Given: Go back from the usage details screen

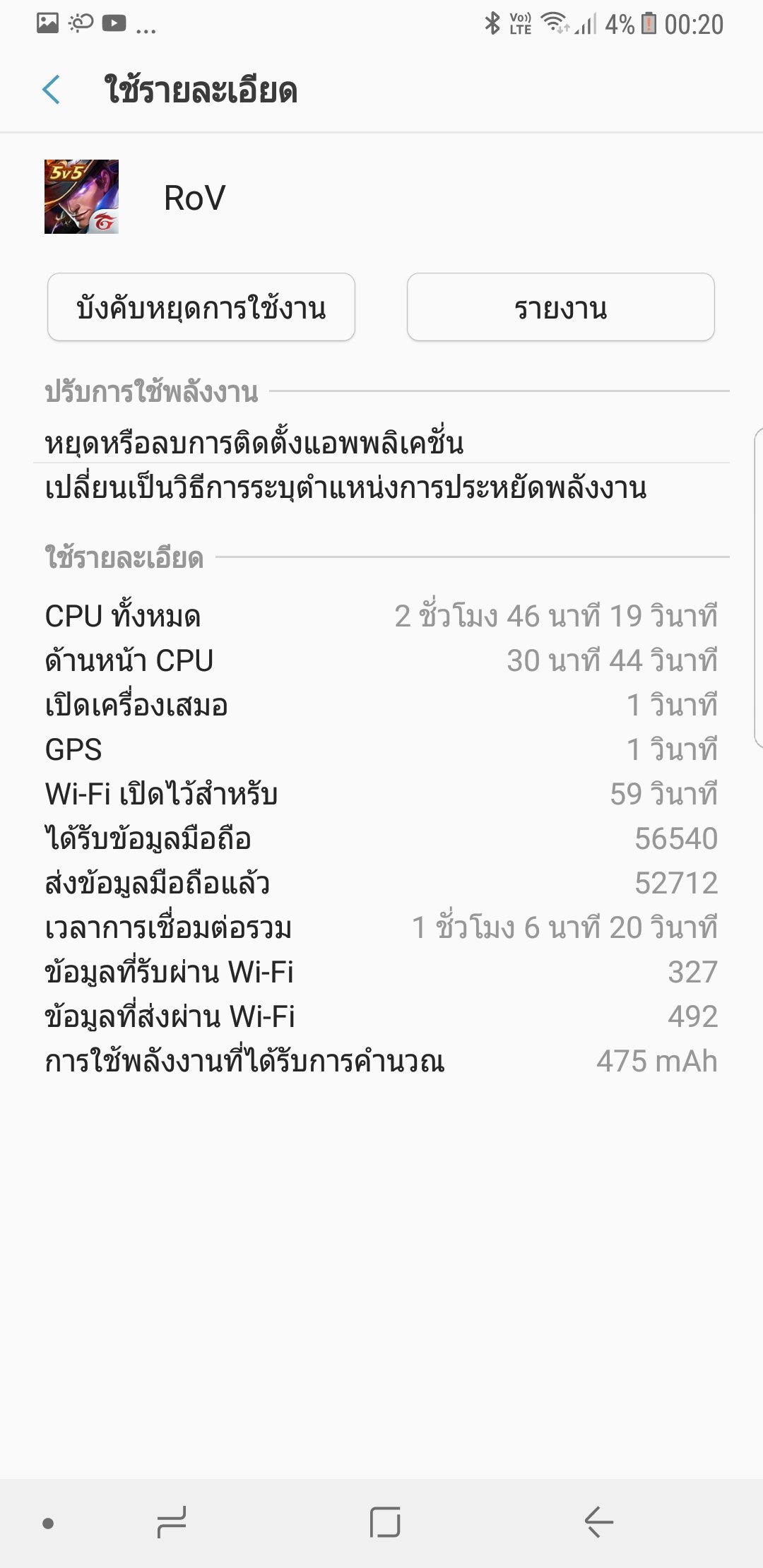Looking at the screenshot, I should pos(52,90).
